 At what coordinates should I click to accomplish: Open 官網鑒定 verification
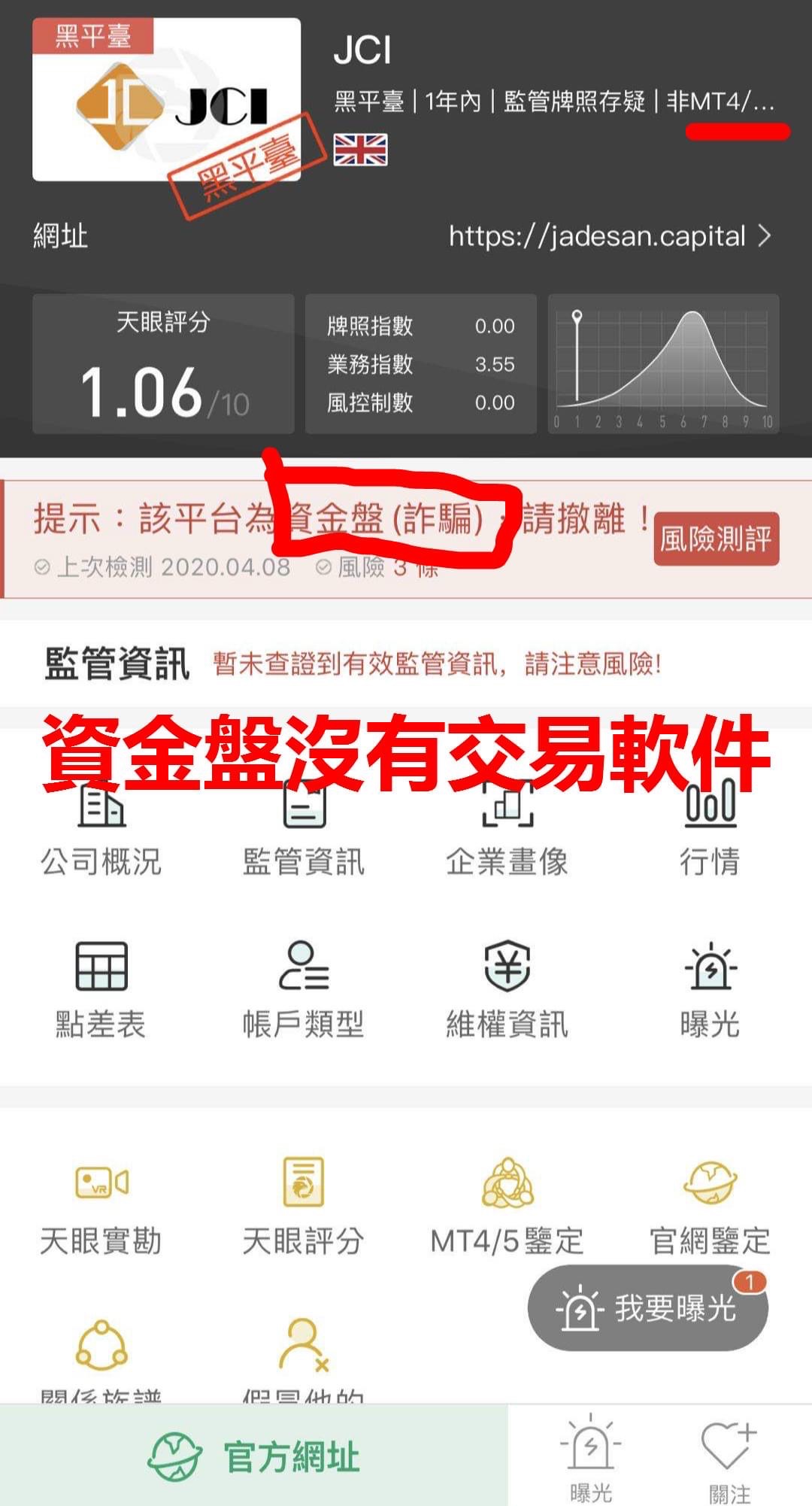click(710, 1208)
